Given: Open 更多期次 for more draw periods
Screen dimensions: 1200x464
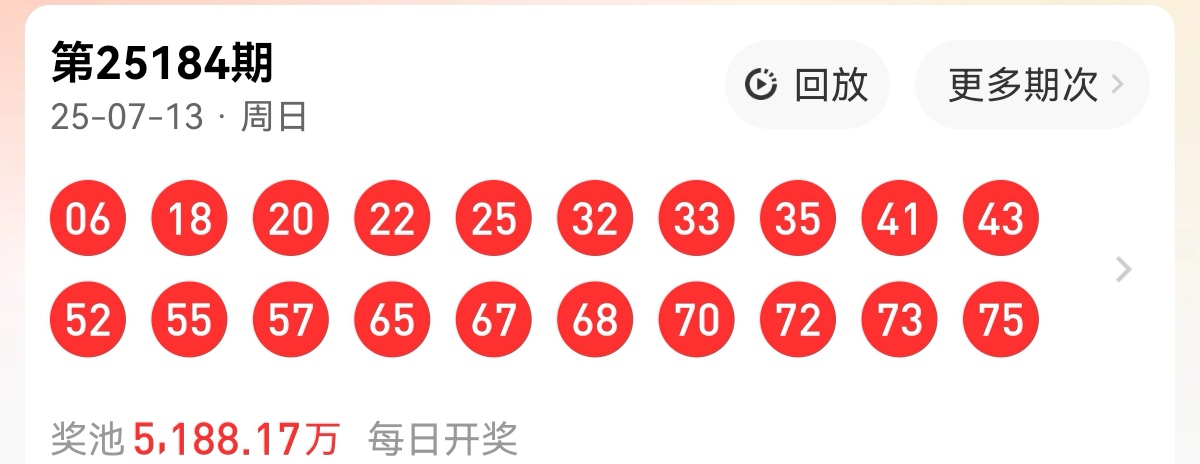Looking at the screenshot, I should point(1032,85).
